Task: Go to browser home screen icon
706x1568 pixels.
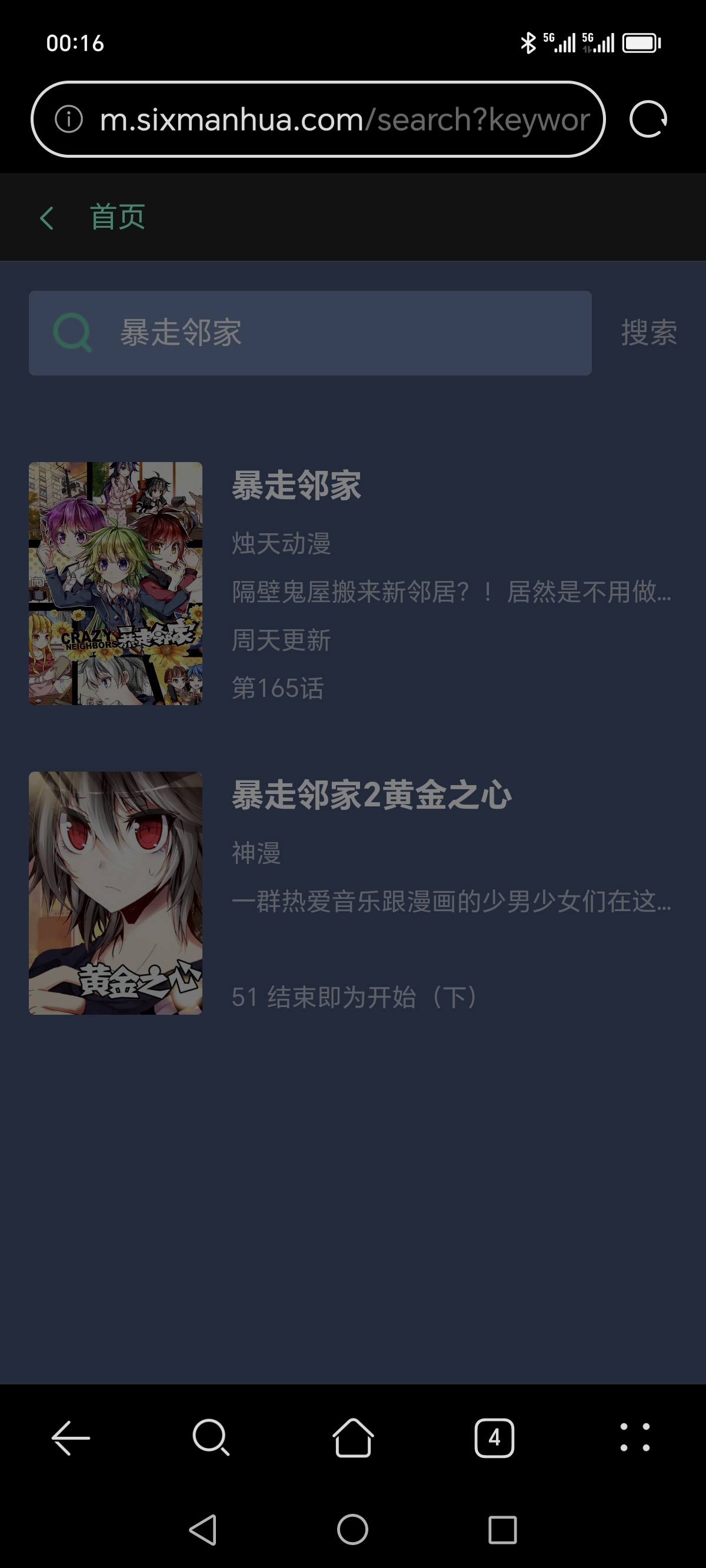Action: tap(353, 1439)
